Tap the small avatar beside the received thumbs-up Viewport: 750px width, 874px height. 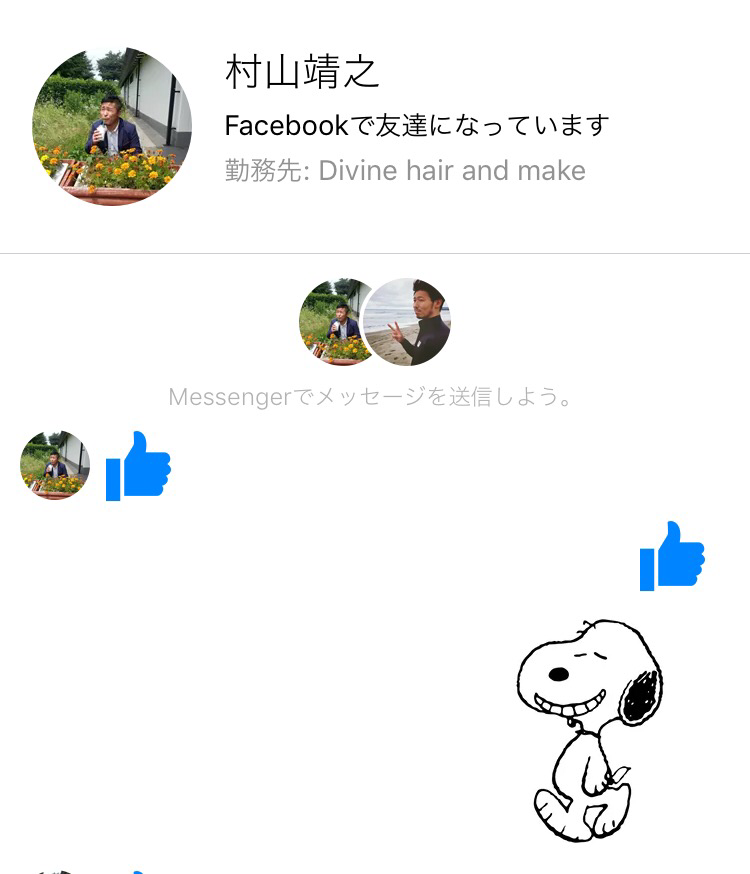tap(55, 465)
